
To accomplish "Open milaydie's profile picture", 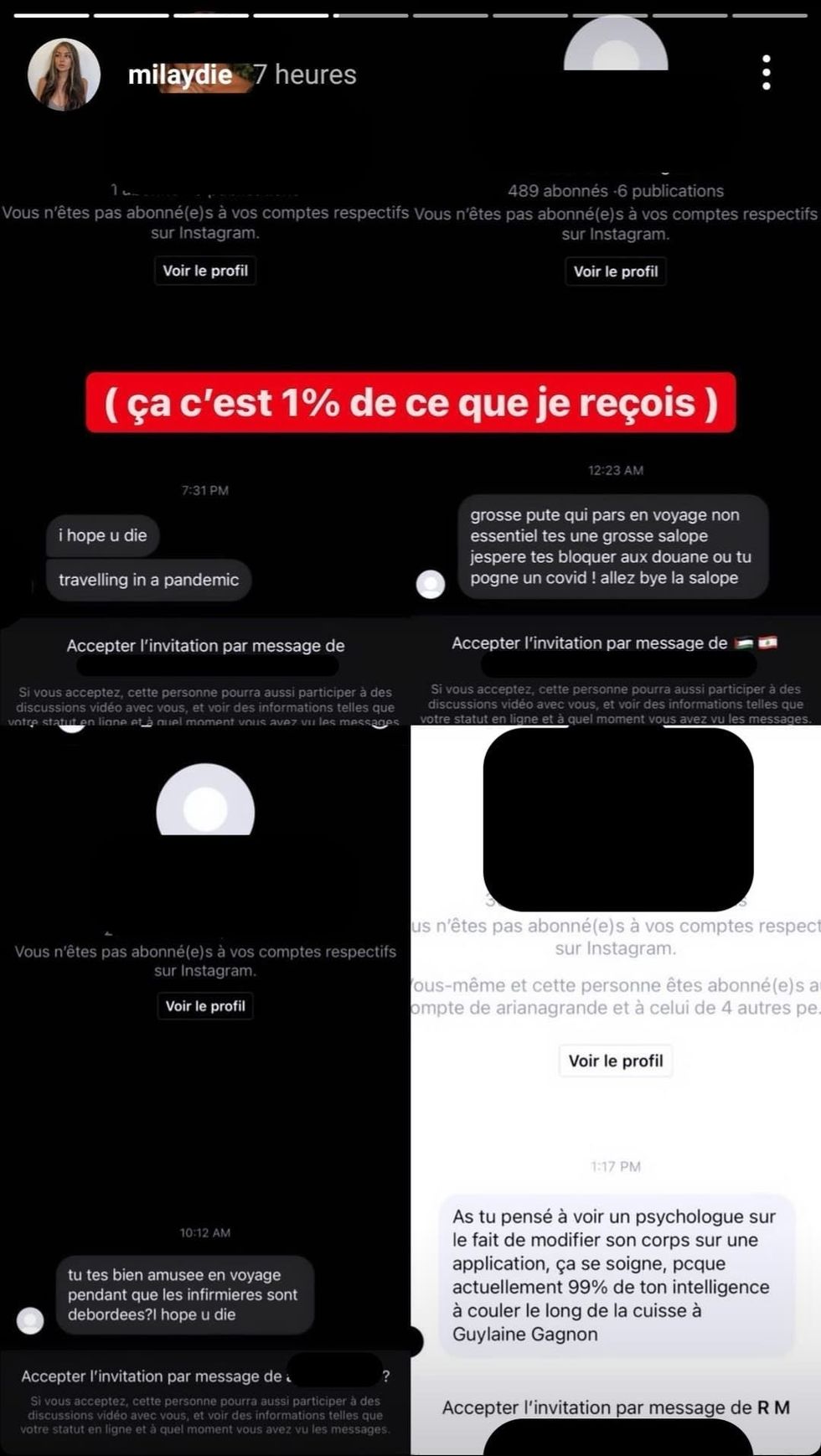I will (x=64, y=75).
